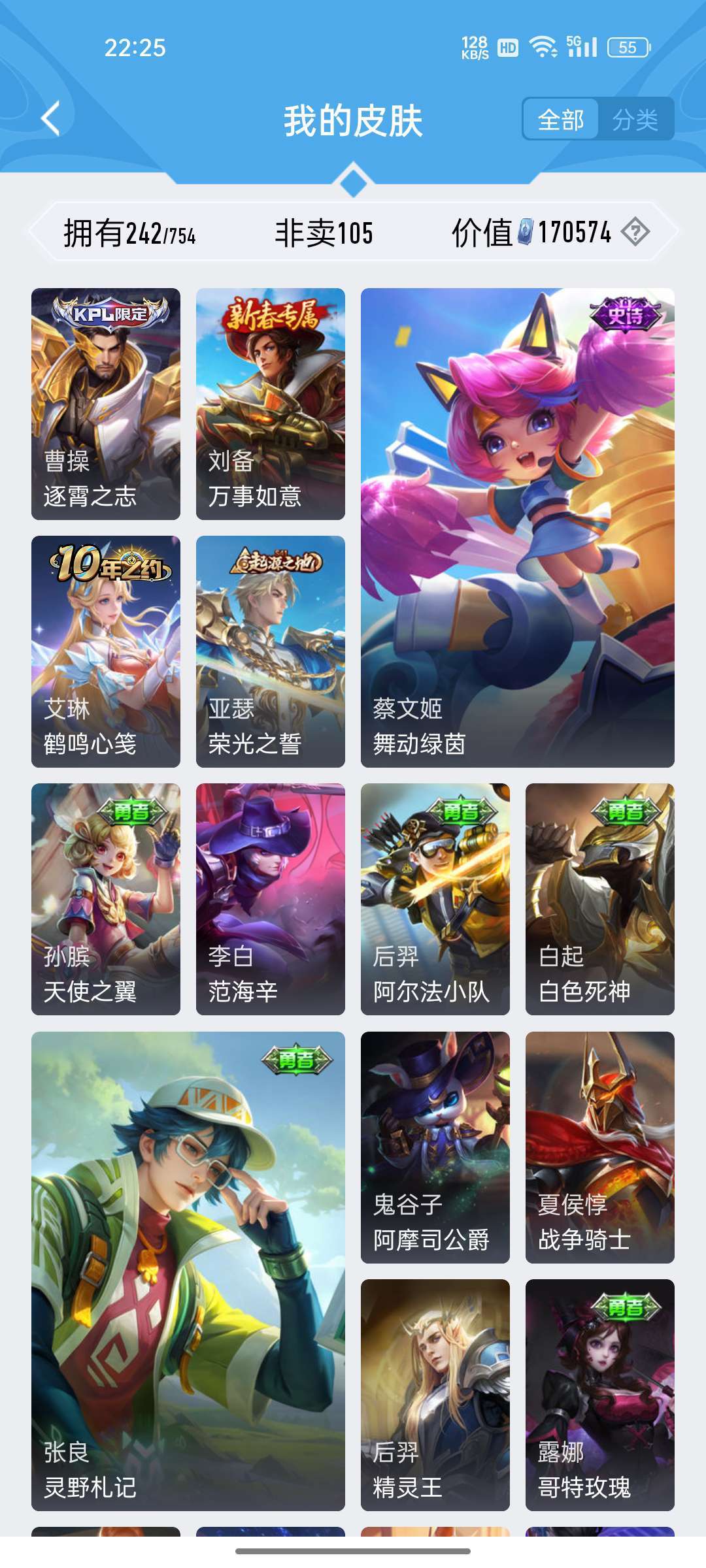Screen dimensions: 706x1568
Task: Go back from the 我的皮肤 page
Action: click(50, 119)
